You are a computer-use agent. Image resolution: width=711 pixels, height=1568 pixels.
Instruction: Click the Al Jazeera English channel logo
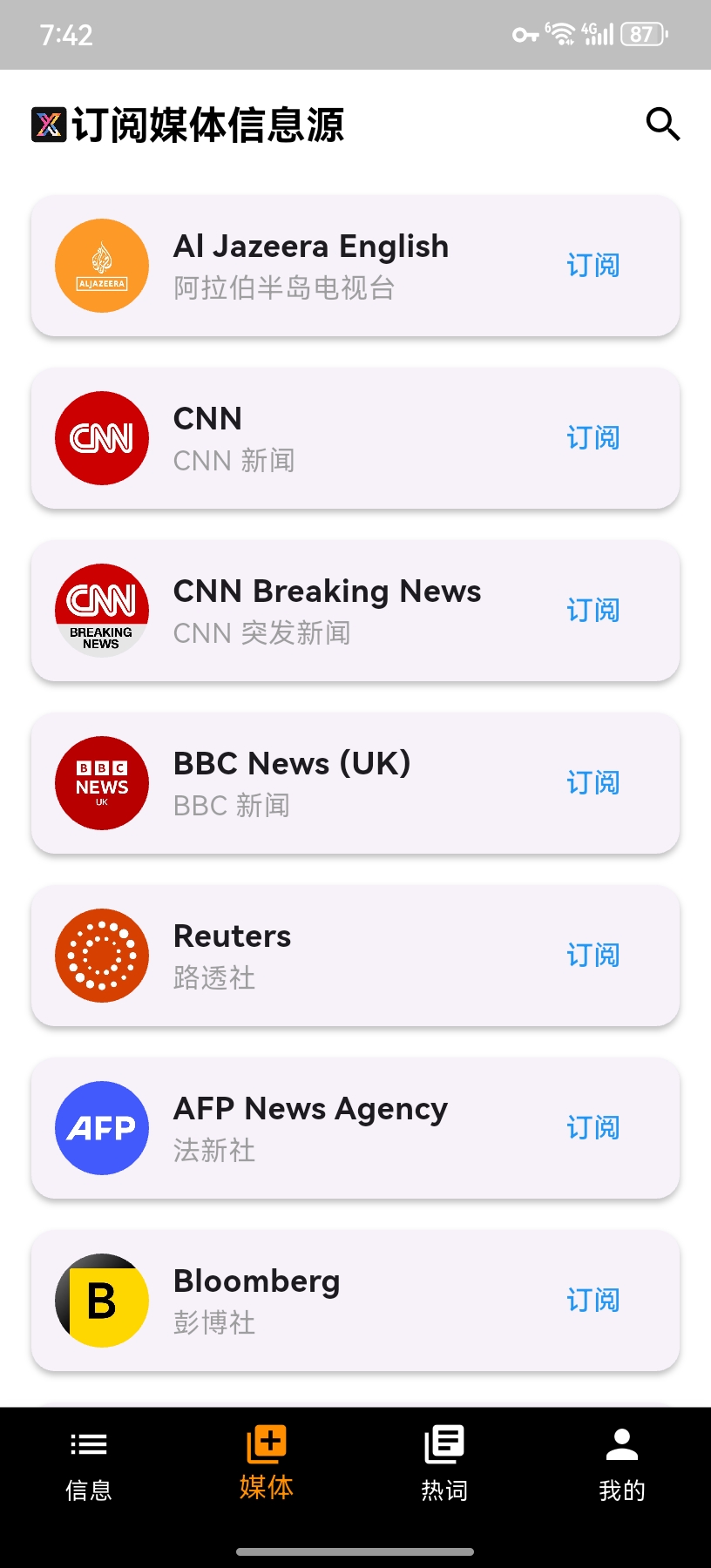point(101,265)
